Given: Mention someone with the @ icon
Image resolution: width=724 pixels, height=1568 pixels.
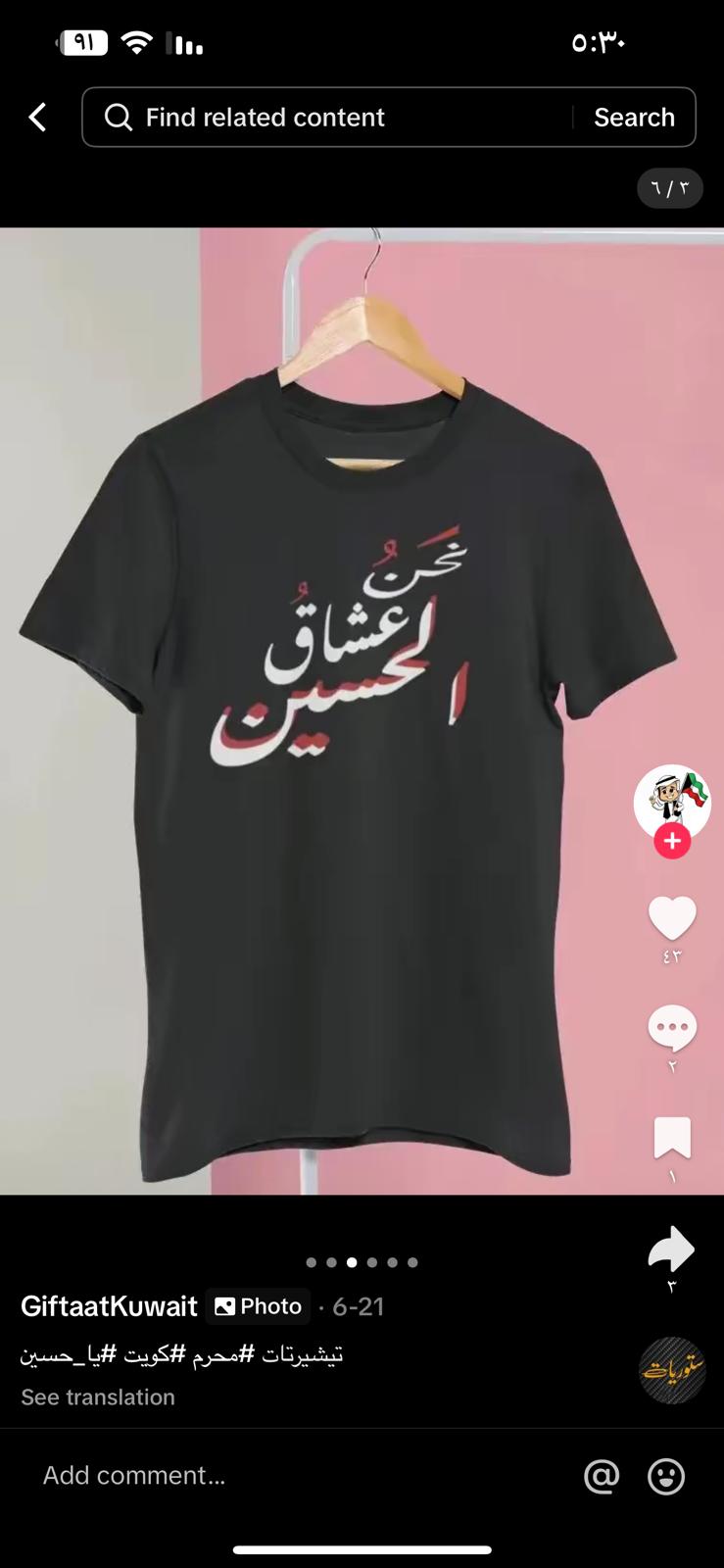Looking at the screenshot, I should 602,1476.
